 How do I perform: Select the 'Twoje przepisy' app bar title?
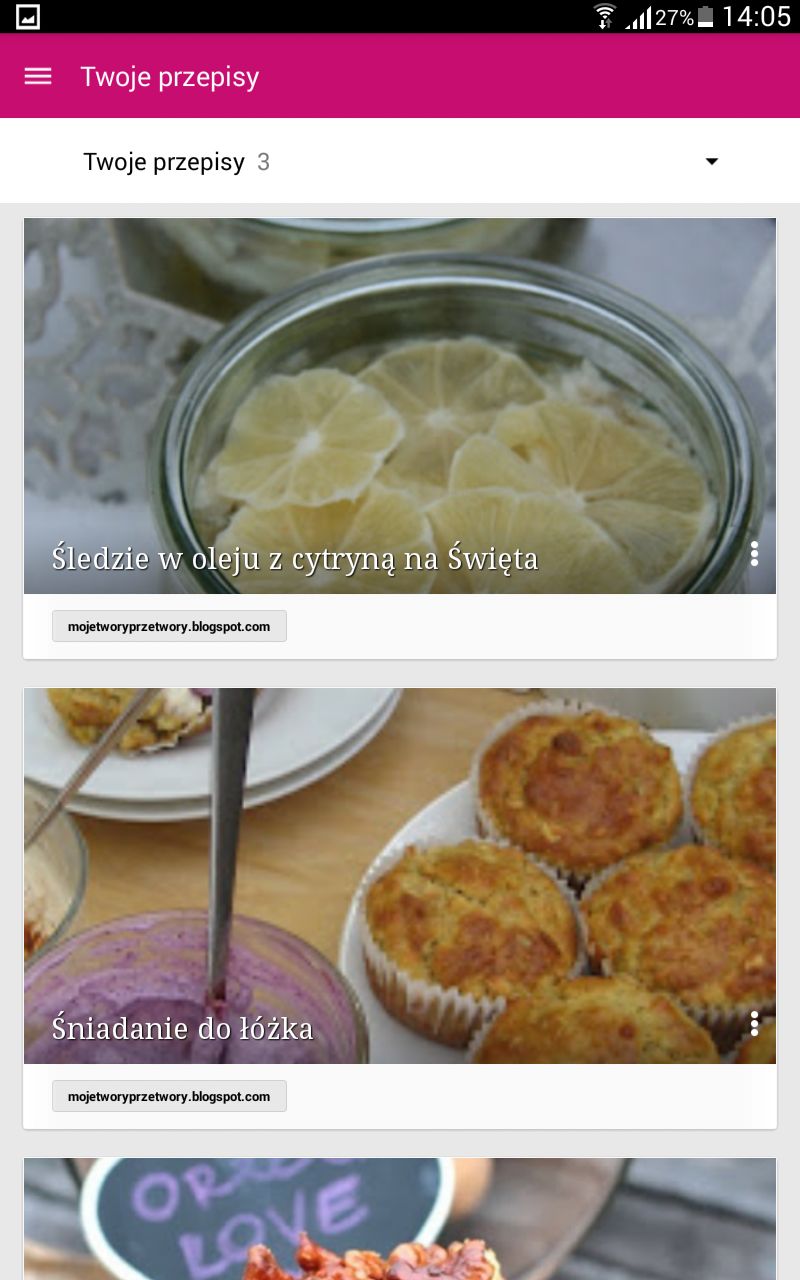coord(170,76)
